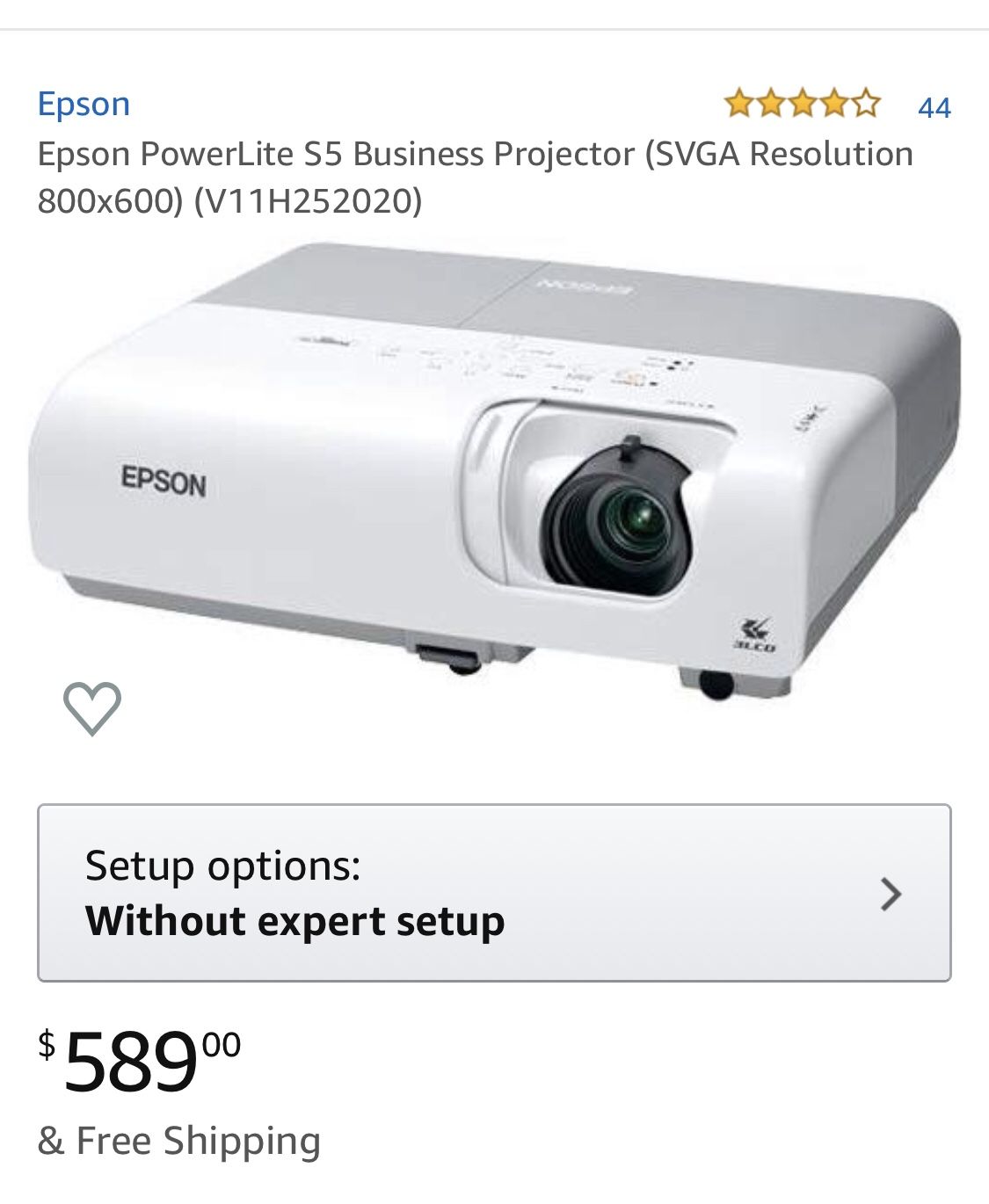The height and width of the screenshot is (1204, 989).
Task: Open the 44 customer ratings
Action: click(934, 108)
